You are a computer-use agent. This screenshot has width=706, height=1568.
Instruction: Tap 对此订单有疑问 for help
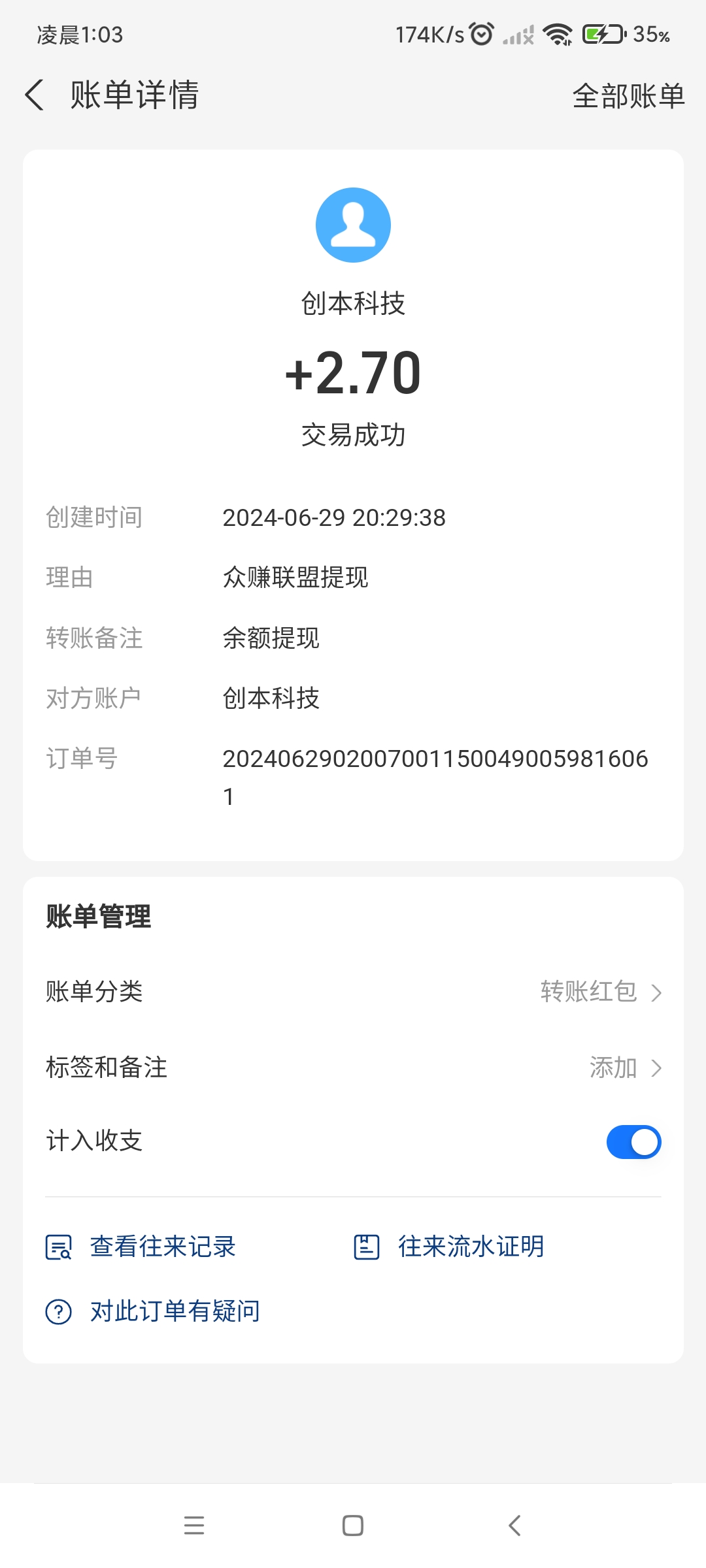pyautogui.click(x=153, y=1311)
